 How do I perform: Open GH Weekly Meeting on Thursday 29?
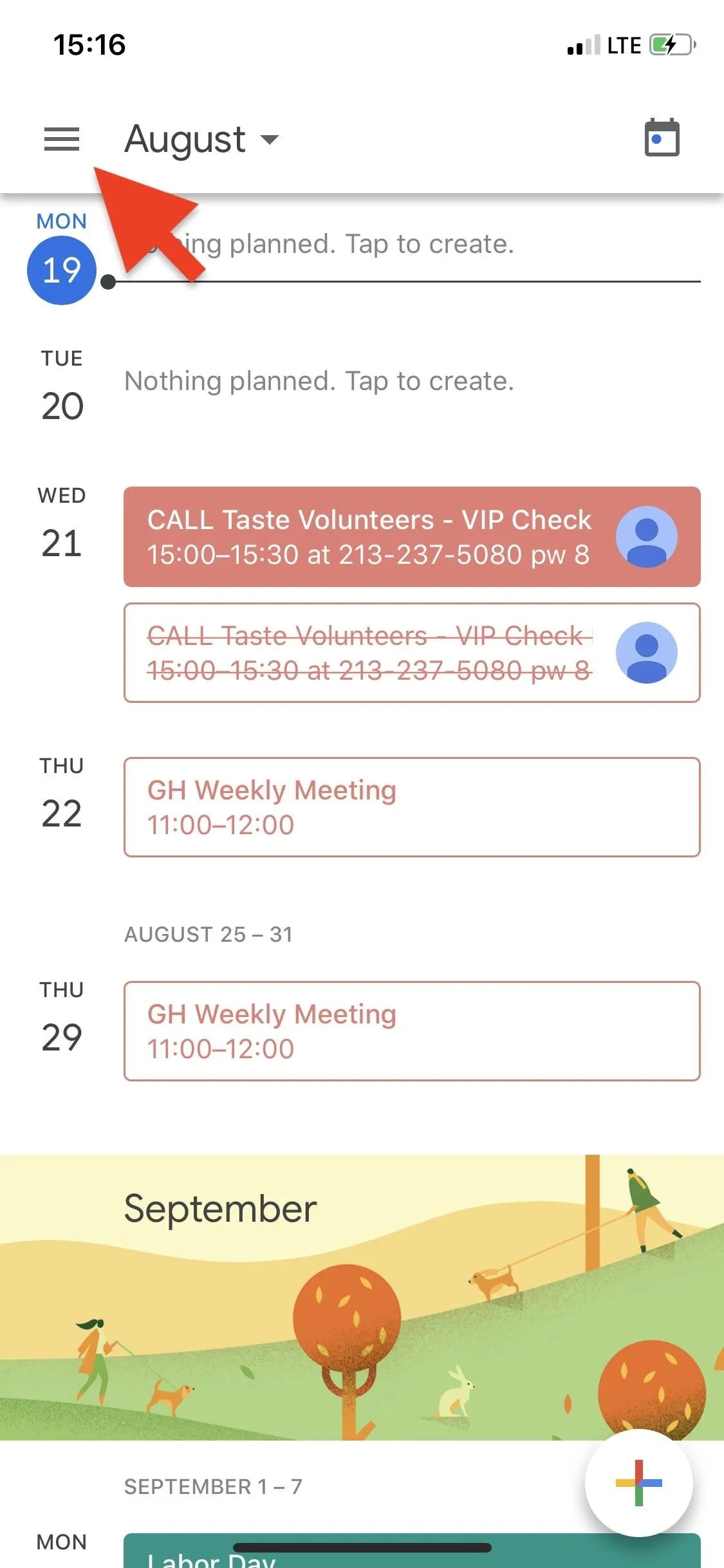click(x=412, y=1031)
